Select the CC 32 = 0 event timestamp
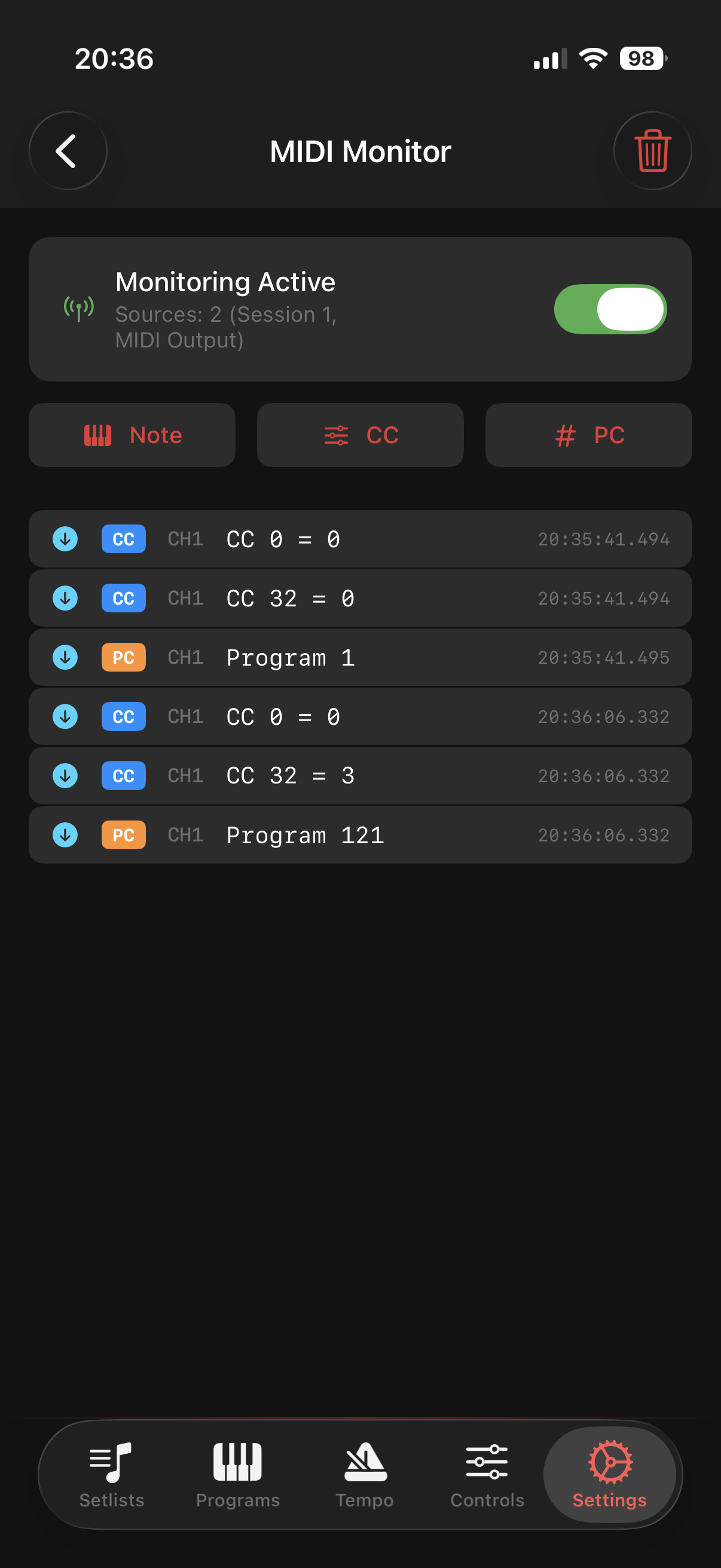The height and width of the screenshot is (1568, 721). (603, 598)
